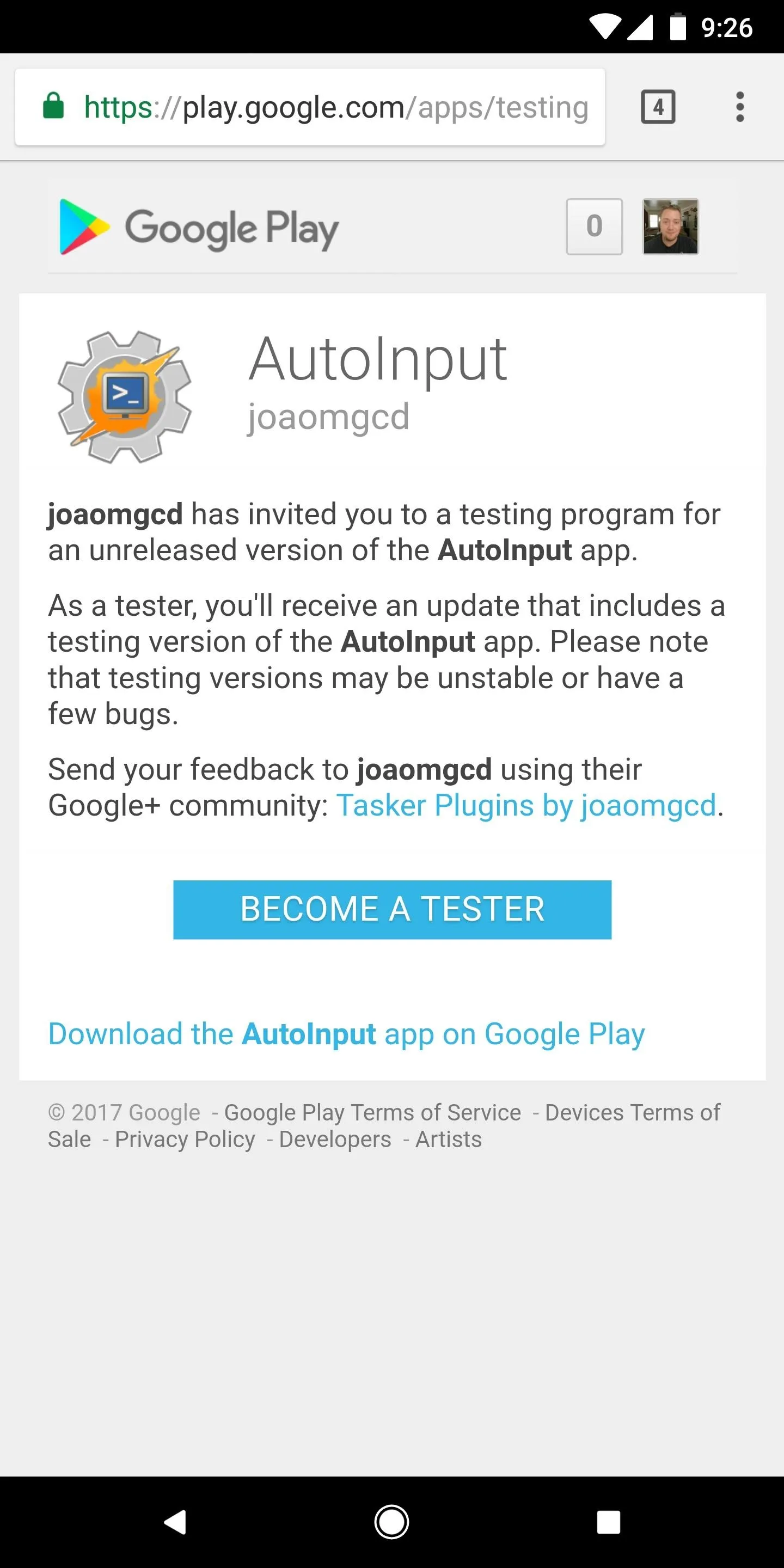This screenshot has height=1568, width=784.
Task: Open the Tasker Plugins by joaomgcd link
Action: [526, 805]
